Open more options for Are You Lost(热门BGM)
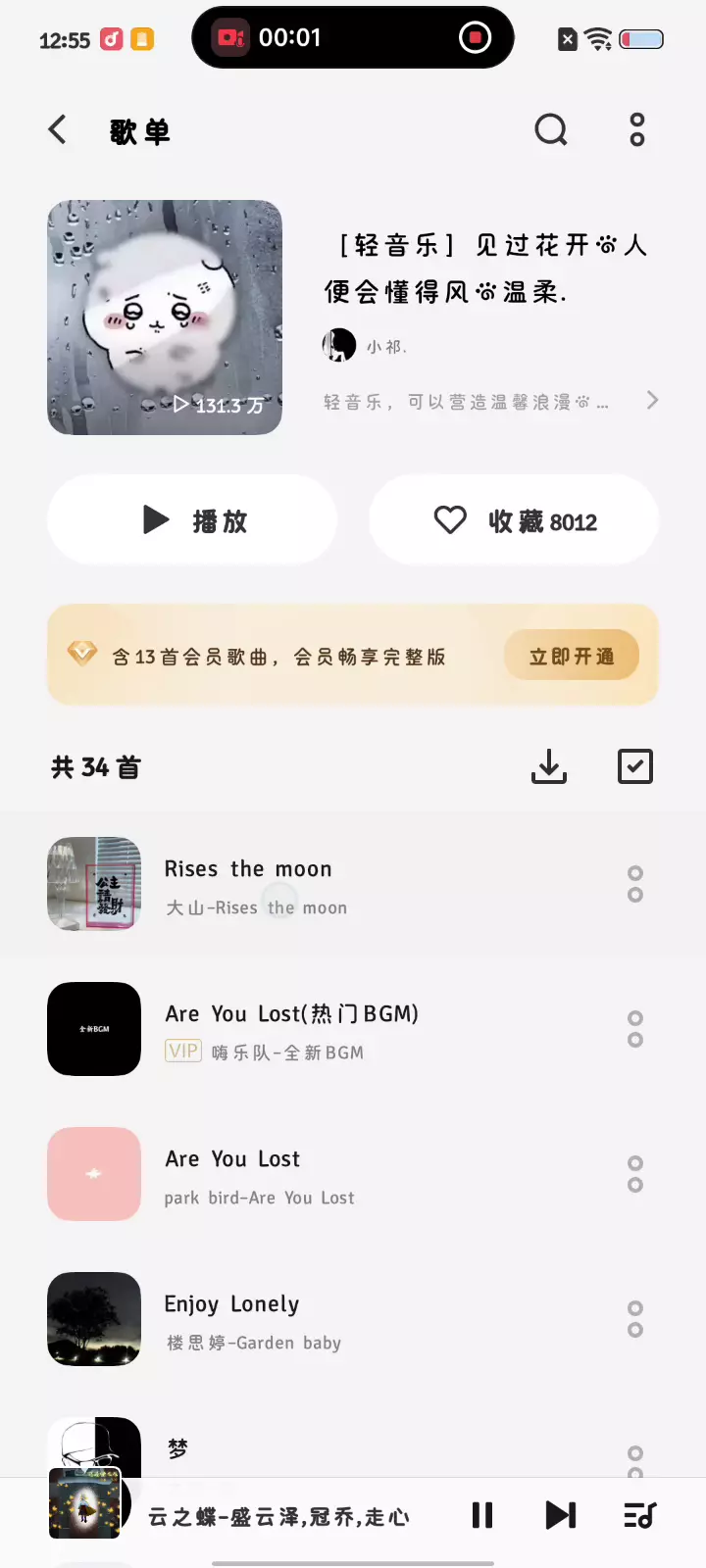The image size is (706, 1568). coord(635,1029)
